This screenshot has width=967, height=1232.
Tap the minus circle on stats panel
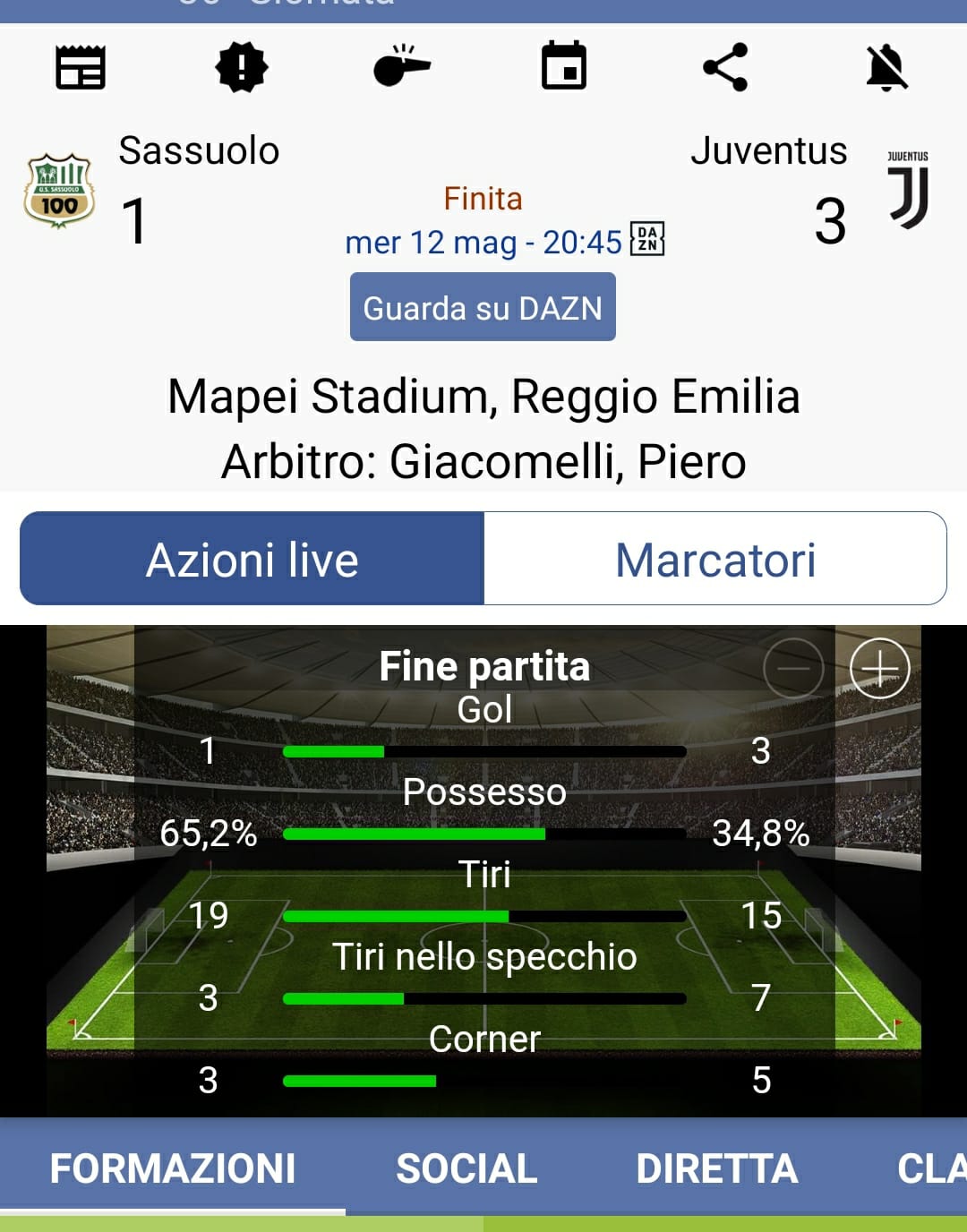click(793, 668)
